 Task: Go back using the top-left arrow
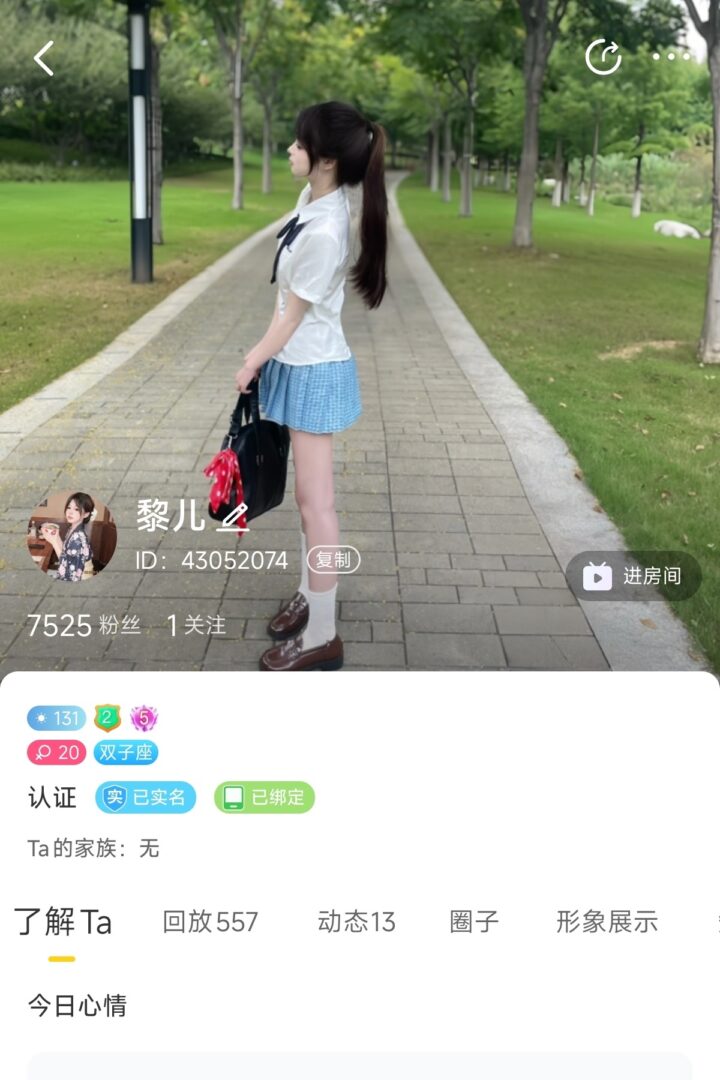tap(43, 58)
